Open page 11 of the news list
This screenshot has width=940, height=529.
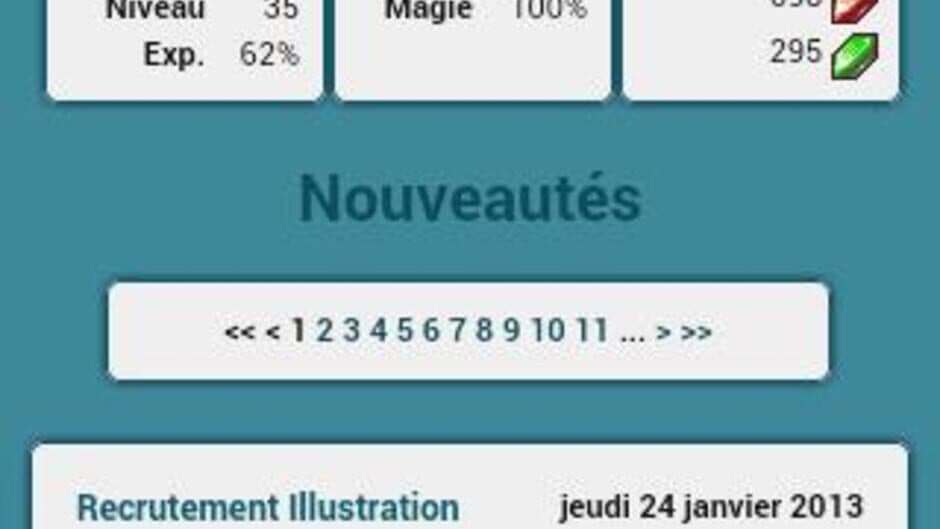tap(592, 331)
